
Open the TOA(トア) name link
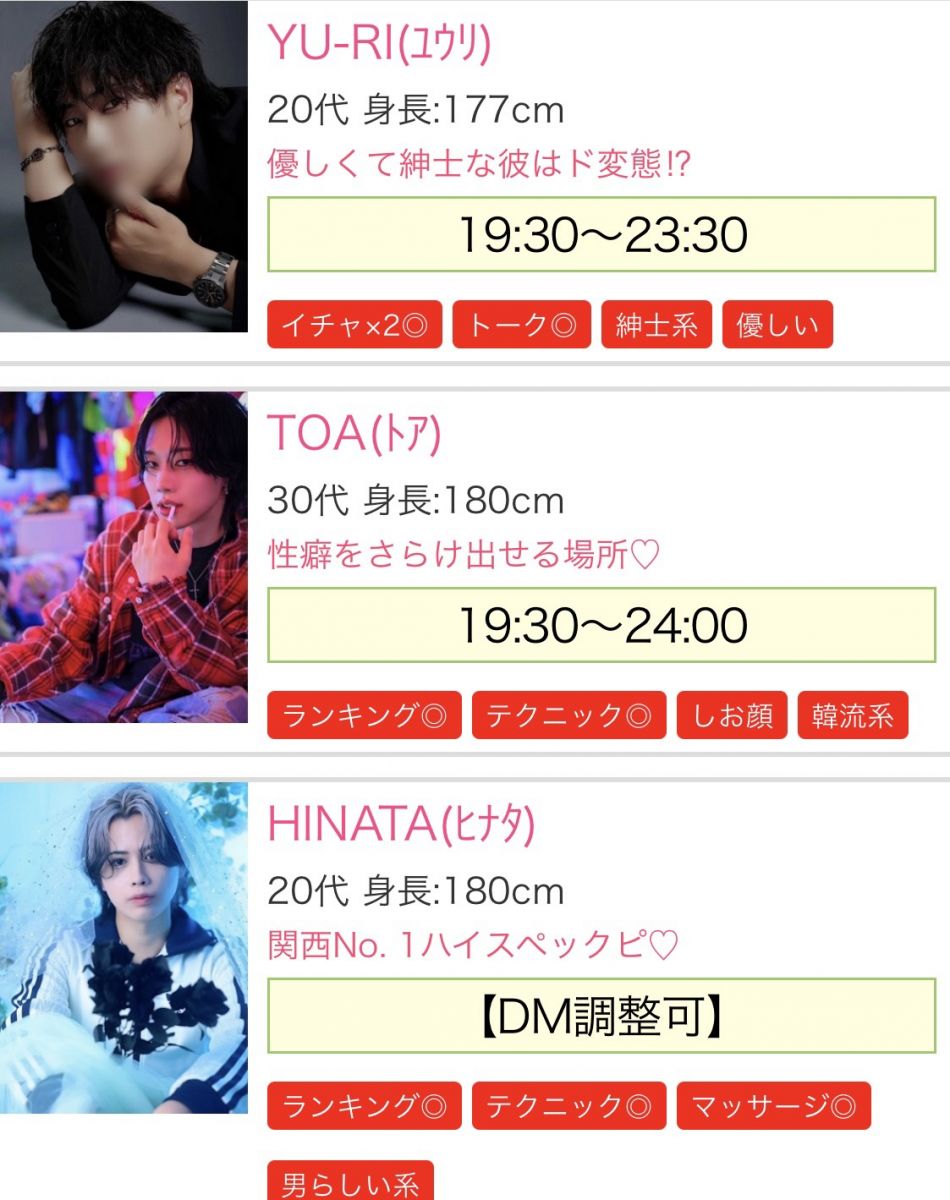pos(354,434)
